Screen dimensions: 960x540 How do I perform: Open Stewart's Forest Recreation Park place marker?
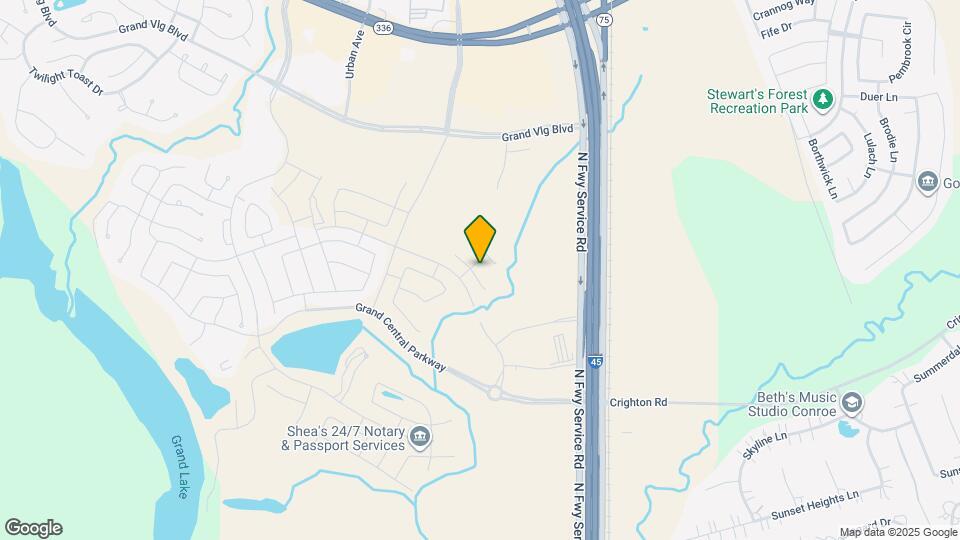coord(822,98)
